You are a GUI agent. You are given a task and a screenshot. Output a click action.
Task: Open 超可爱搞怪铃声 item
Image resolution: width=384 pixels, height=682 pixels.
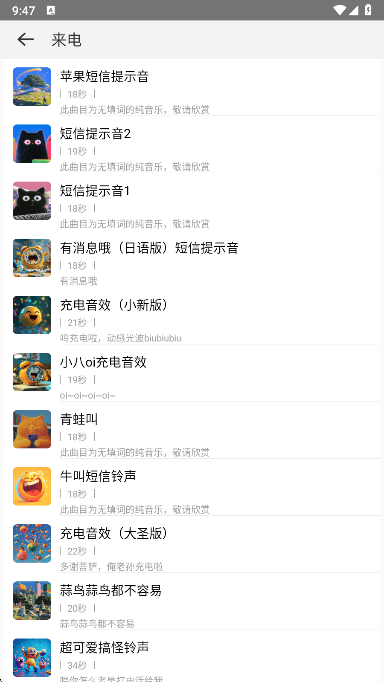pyautogui.click(x=192, y=656)
